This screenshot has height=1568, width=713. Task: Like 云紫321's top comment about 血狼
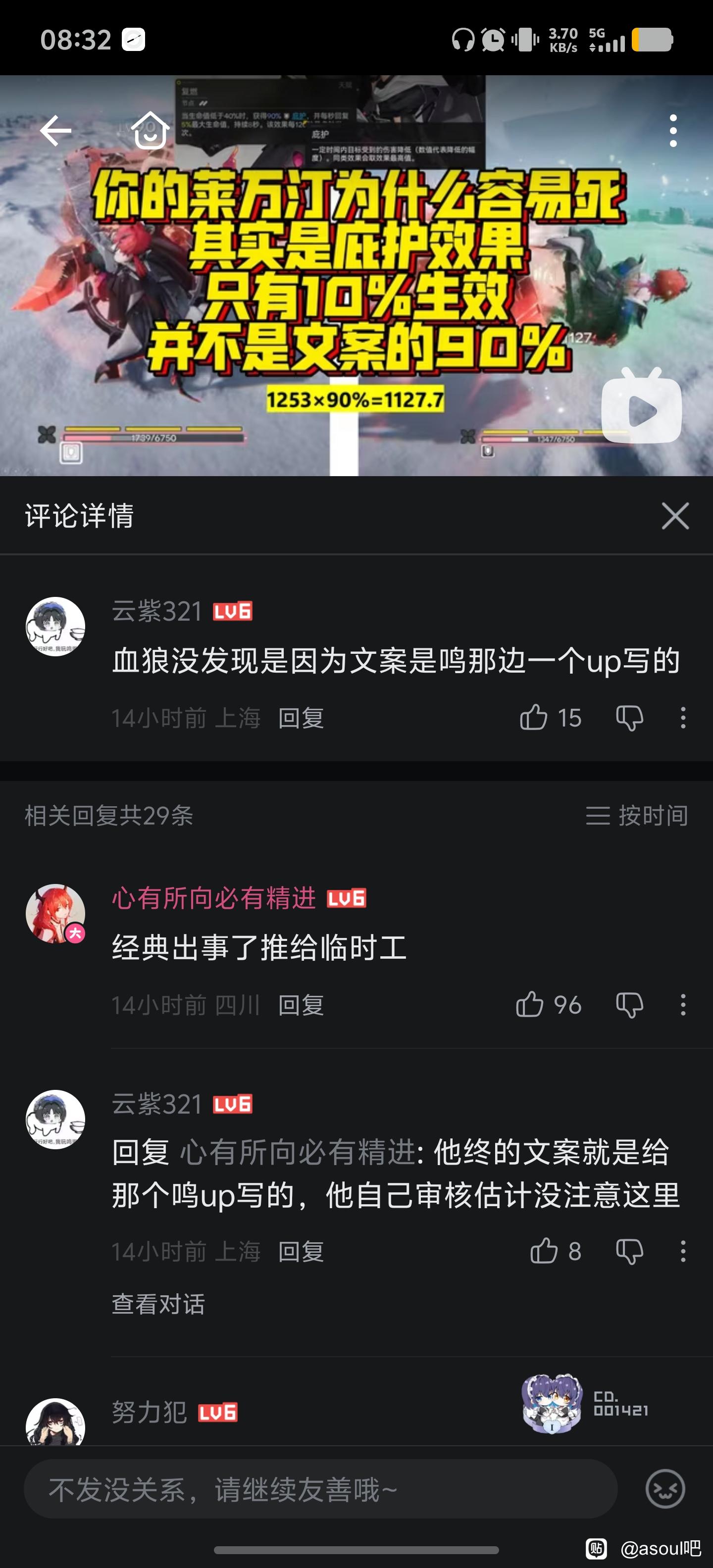(534, 718)
